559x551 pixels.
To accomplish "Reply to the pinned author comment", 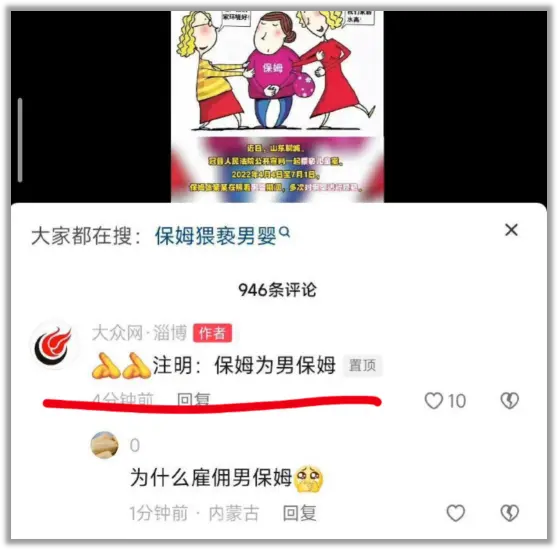I will [x=194, y=398].
